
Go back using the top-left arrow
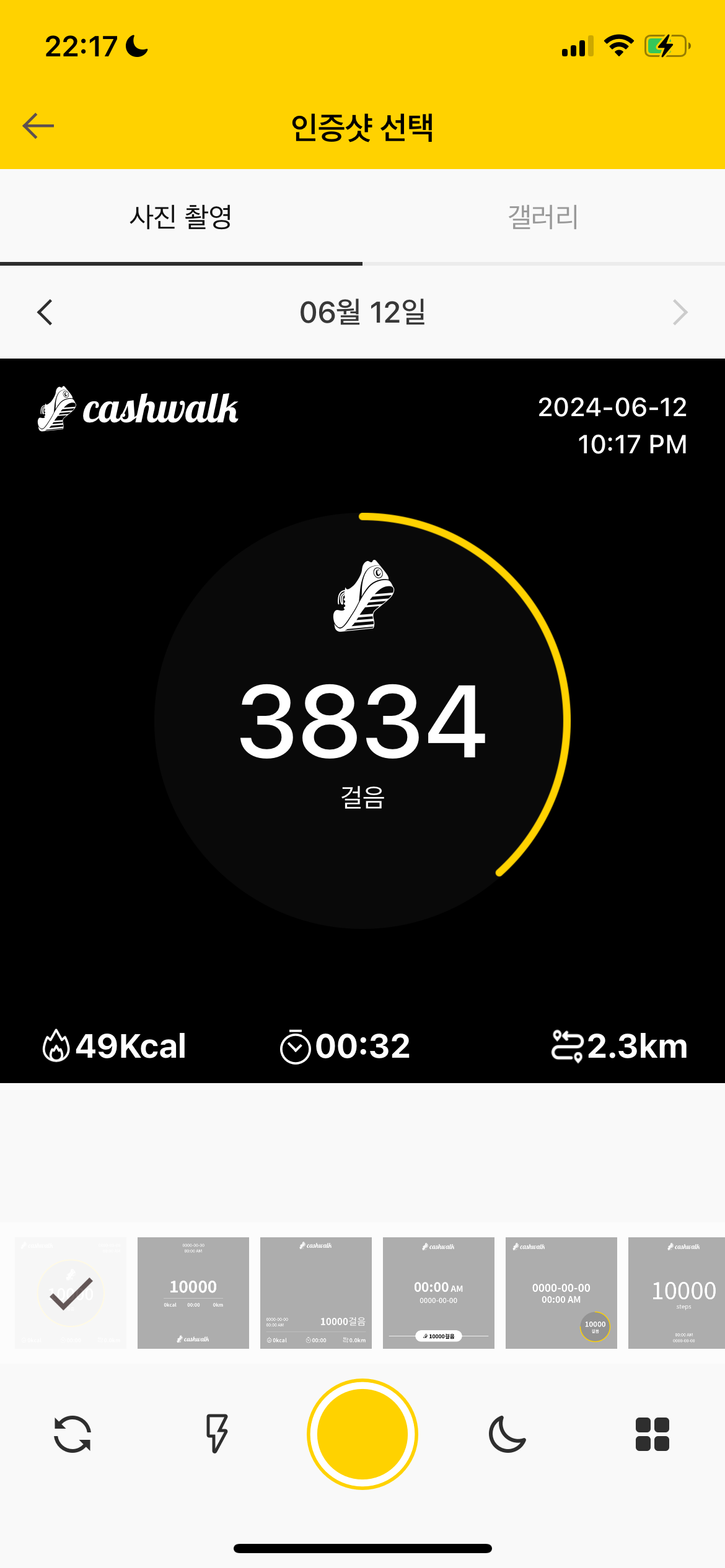click(38, 126)
